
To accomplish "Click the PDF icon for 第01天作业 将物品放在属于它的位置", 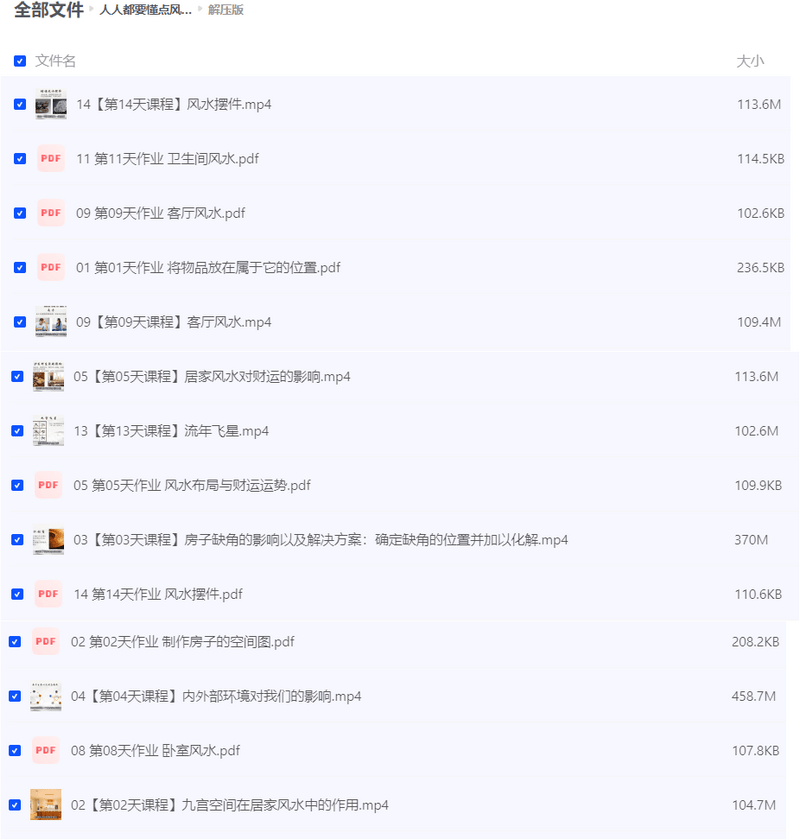I will coord(50,267).
